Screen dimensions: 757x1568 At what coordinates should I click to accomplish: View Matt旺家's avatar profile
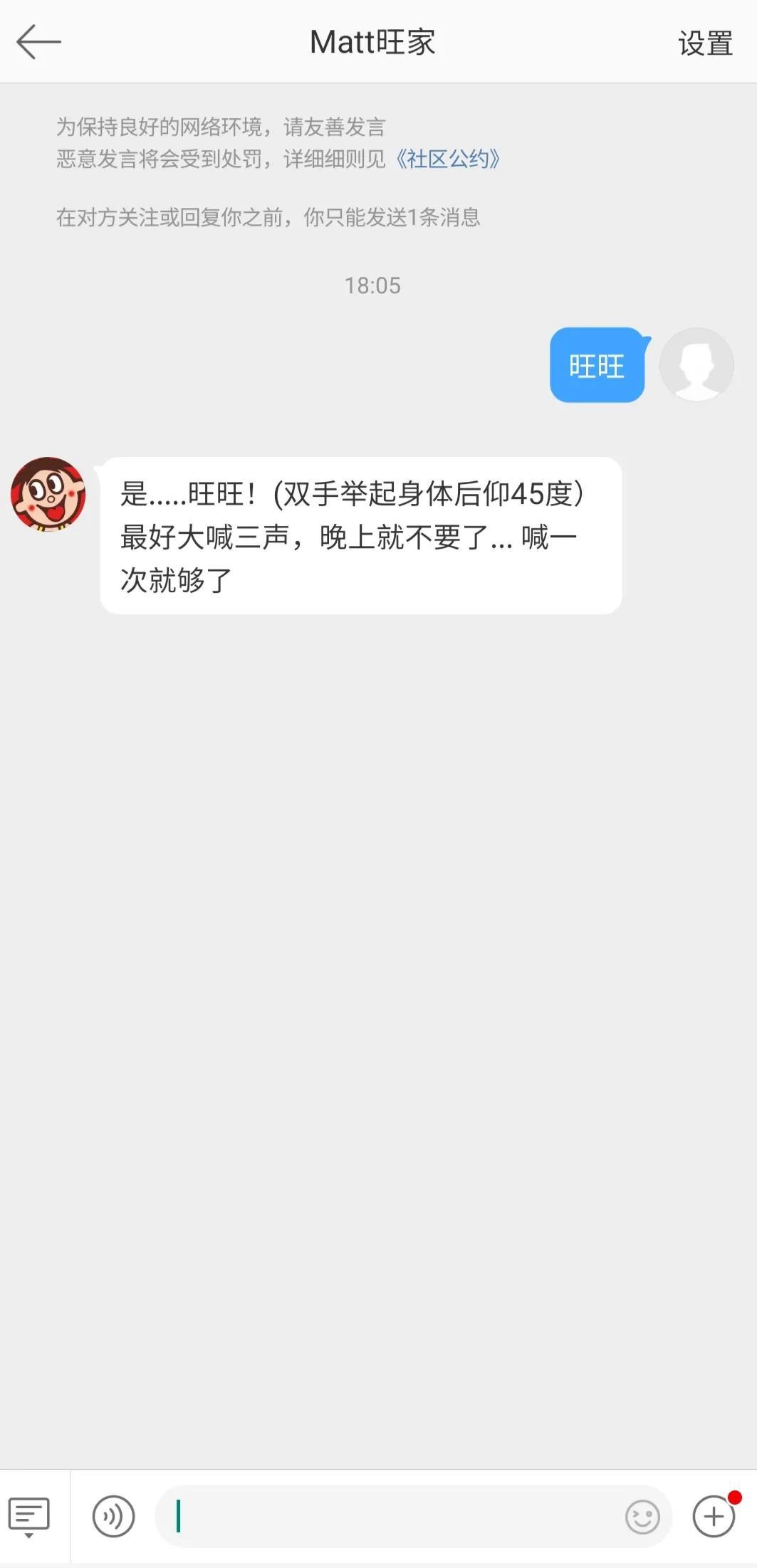(x=48, y=495)
